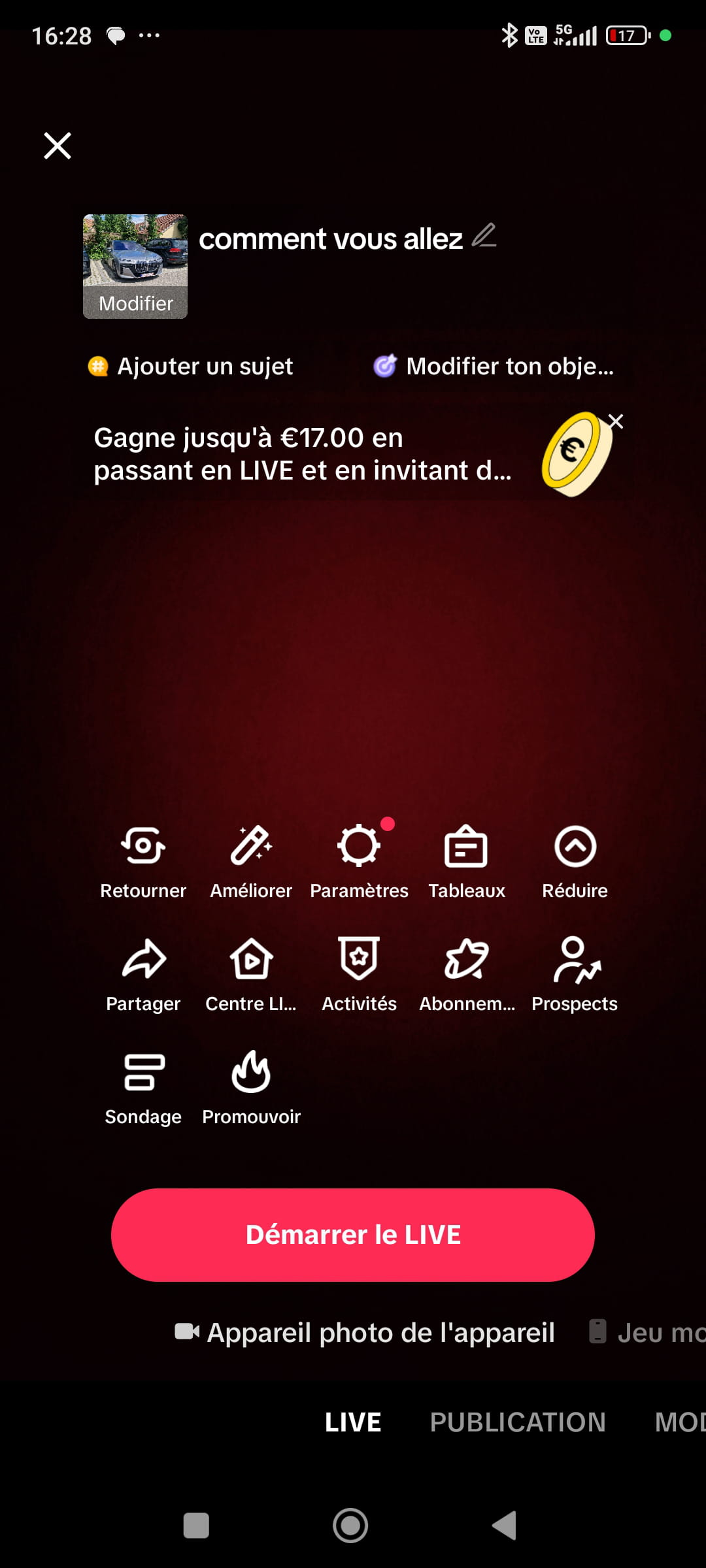Close the LIVE setup screen

click(58, 146)
